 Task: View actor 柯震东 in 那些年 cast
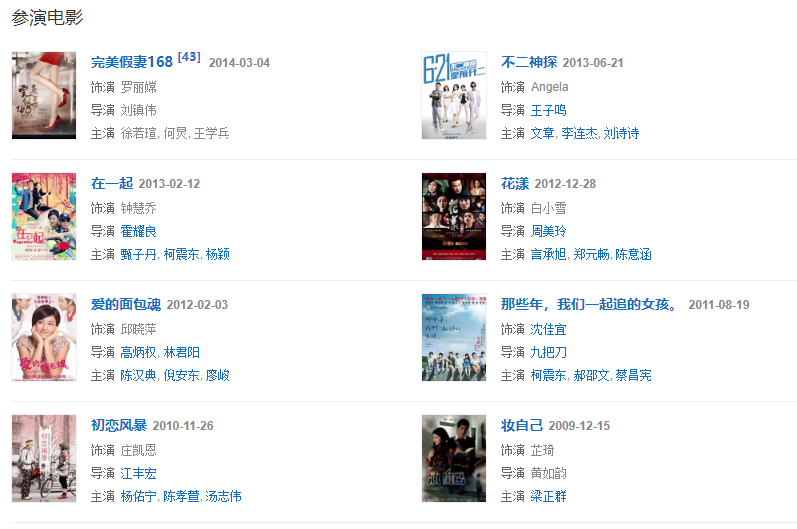pyautogui.click(x=549, y=376)
